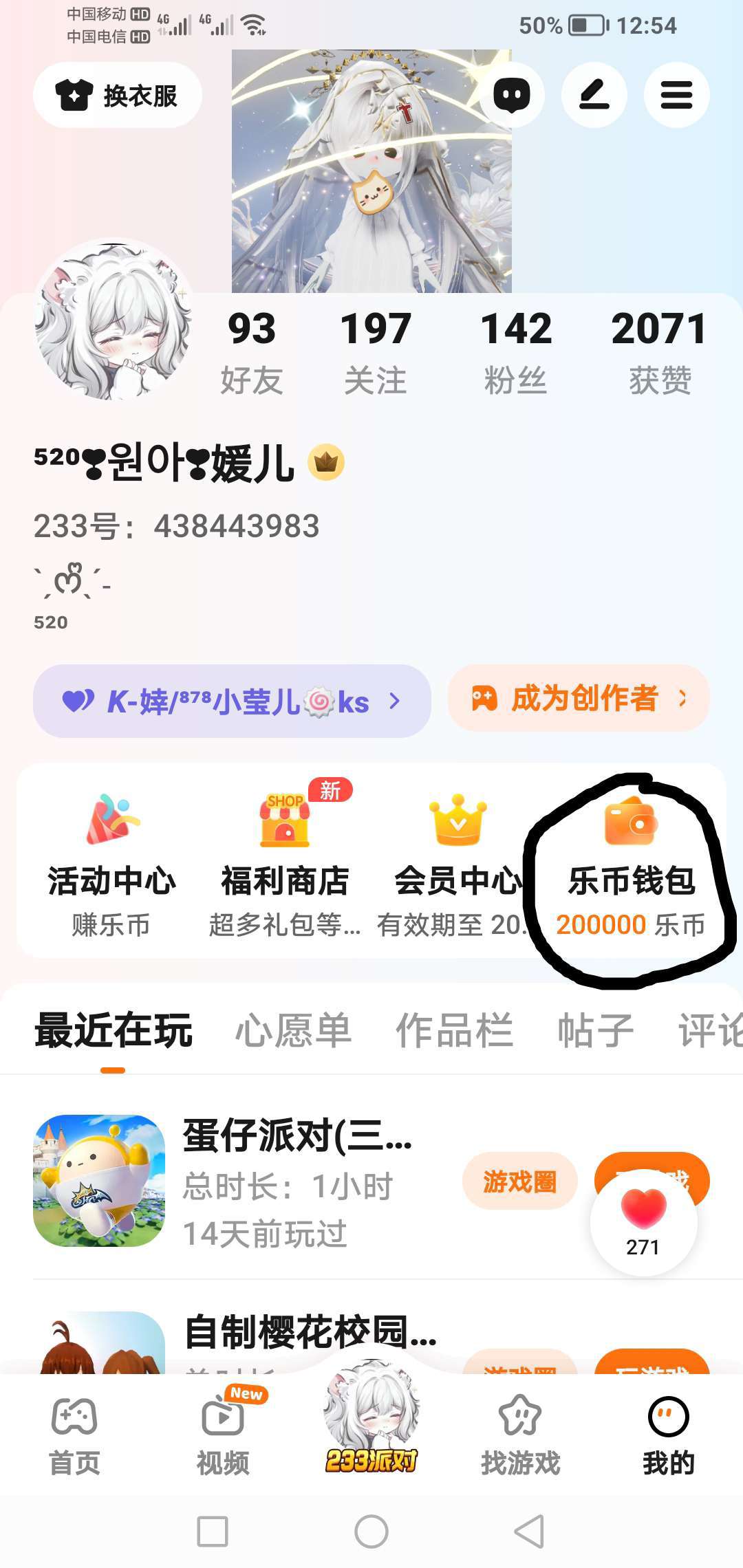The width and height of the screenshot is (743, 1568).
Task: Open the messages chat icon
Action: [512, 96]
